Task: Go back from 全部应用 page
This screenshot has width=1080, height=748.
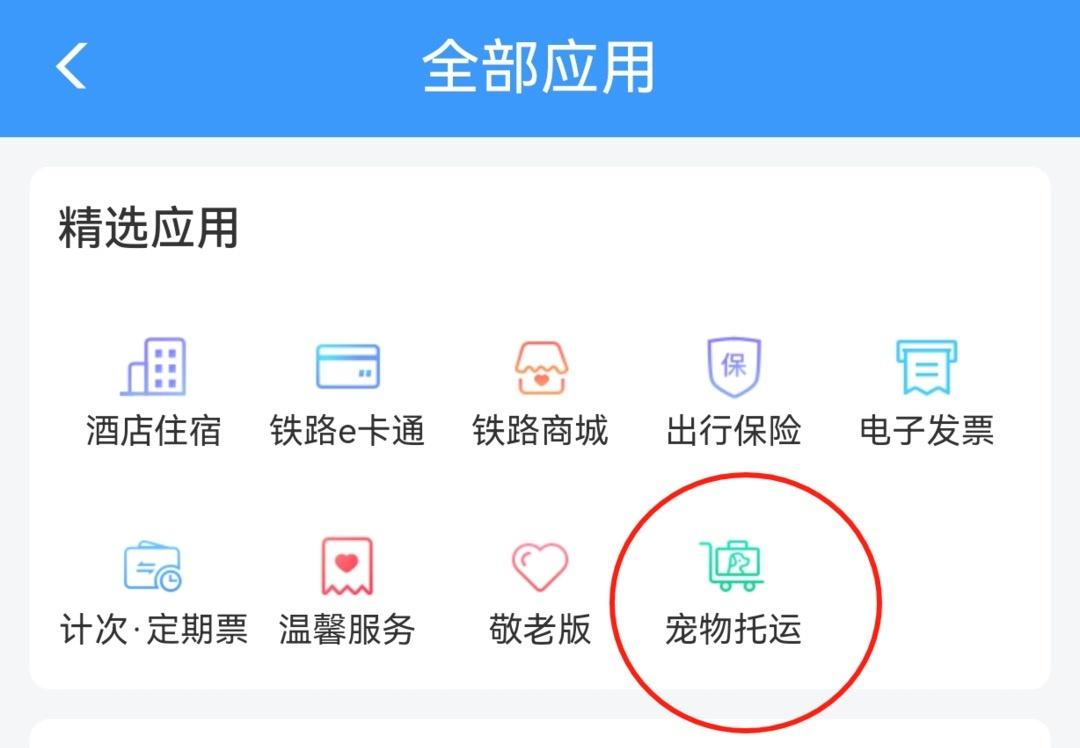Action: point(71,67)
